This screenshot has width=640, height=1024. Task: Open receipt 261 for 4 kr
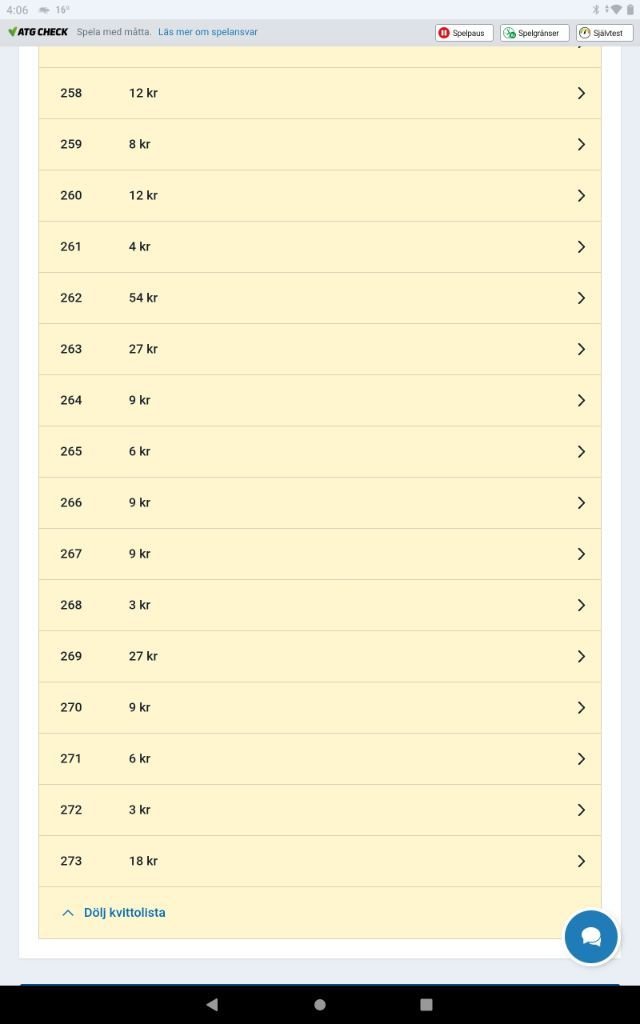tap(320, 246)
